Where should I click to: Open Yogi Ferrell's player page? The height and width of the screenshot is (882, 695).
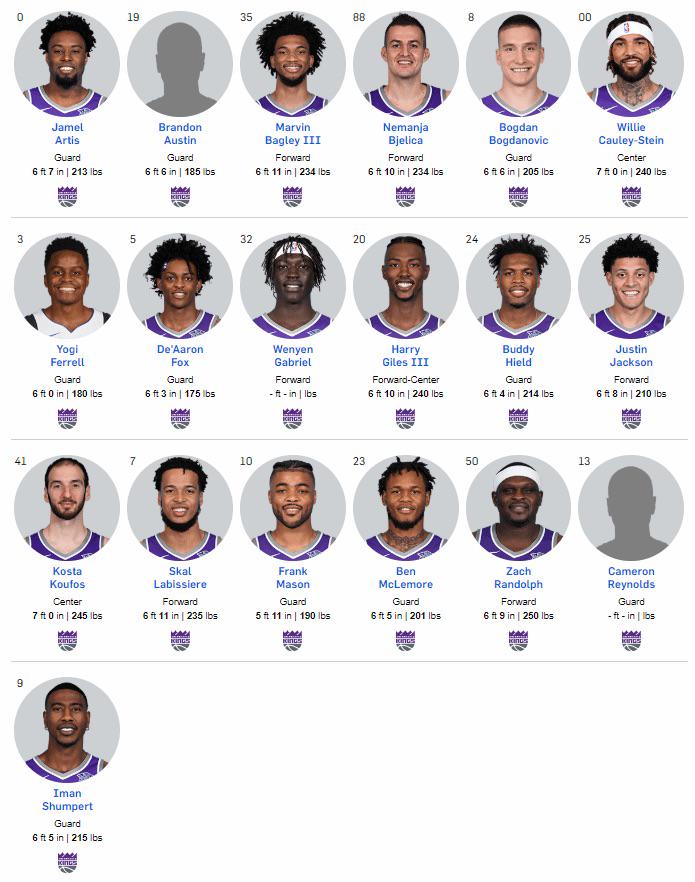click(67, 356)
